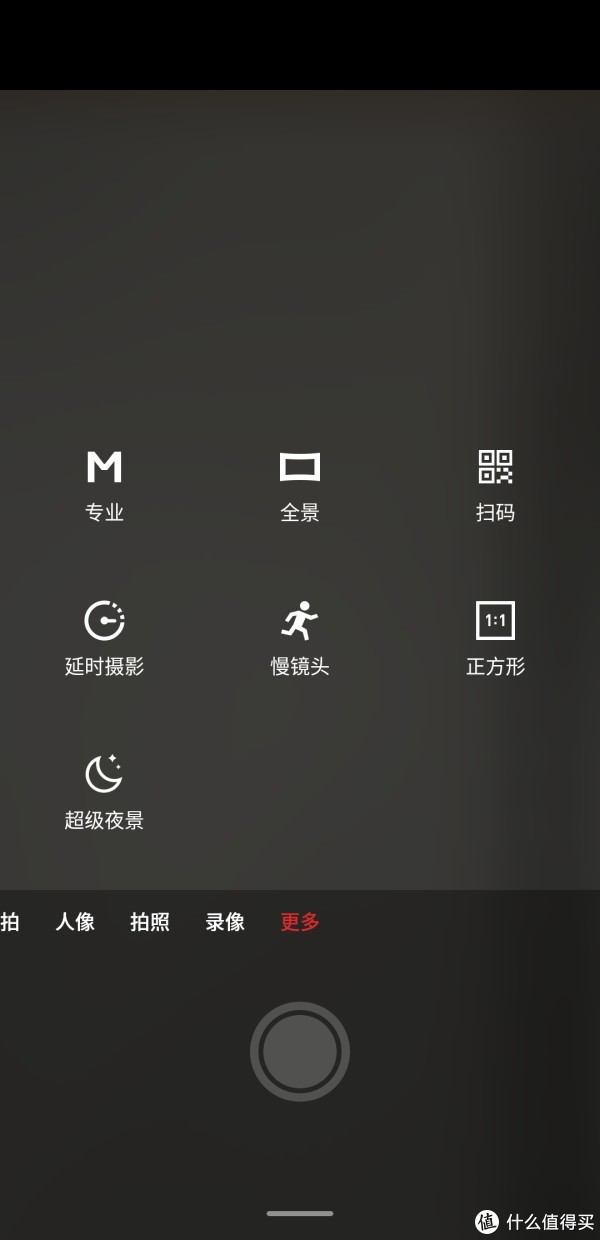This screenshot has width=600, height=1240.
Task: Tap the 更多 more tab
Action: tap(300, 922)
